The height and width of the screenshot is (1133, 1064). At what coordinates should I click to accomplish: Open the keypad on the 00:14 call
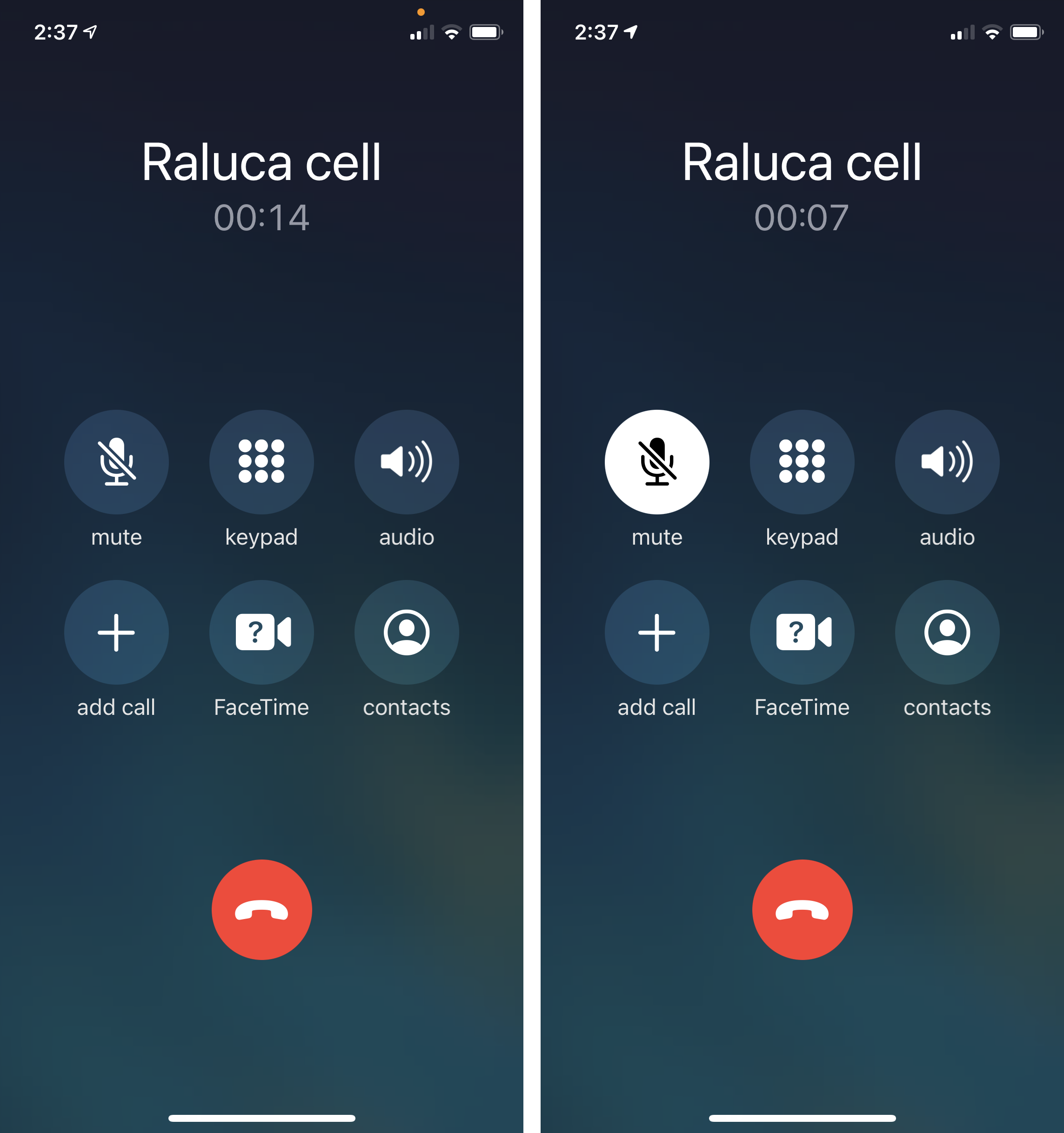pos(262,462)
